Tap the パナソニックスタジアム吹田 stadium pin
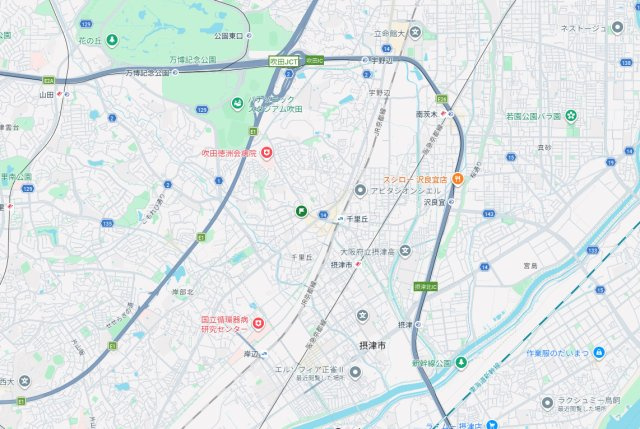 tap(237, 104)
